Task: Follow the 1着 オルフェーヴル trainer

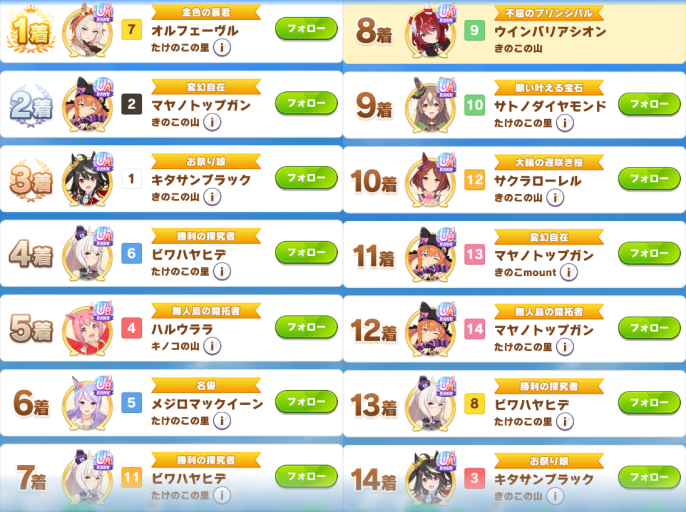Action: [x=306, y=28]
